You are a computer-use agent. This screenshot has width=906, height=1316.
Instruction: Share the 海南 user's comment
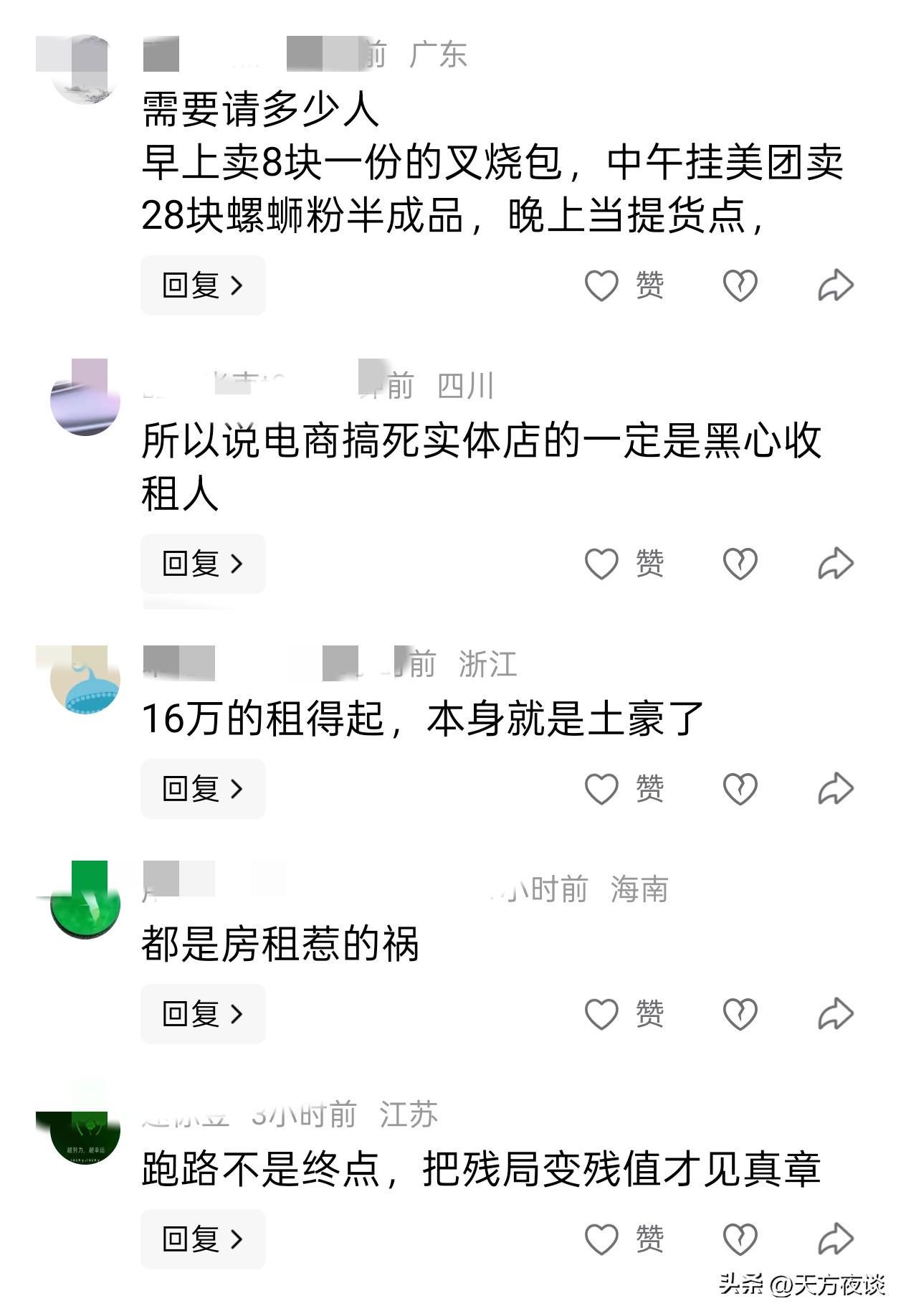(836, 1014)
